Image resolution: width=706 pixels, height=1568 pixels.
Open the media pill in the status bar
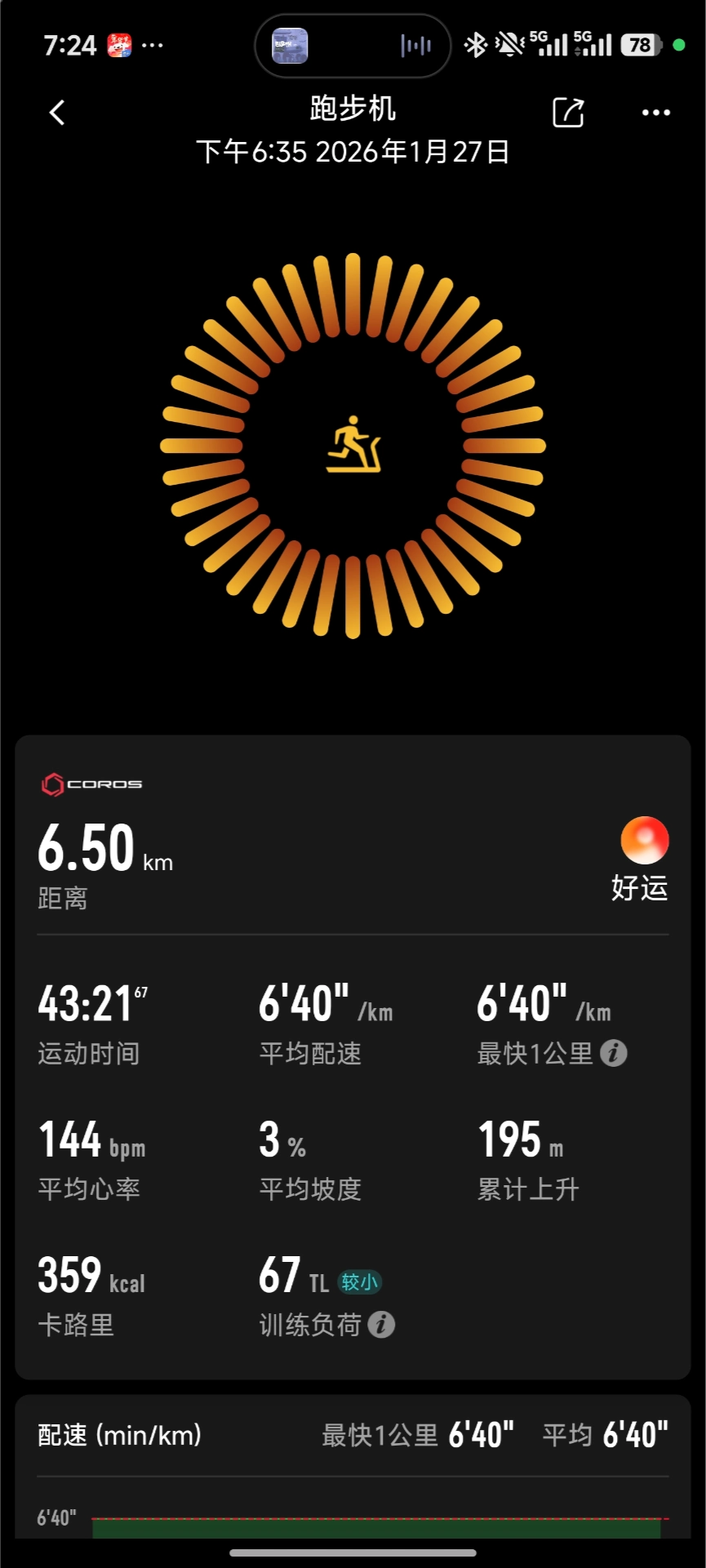pos(353,46)
